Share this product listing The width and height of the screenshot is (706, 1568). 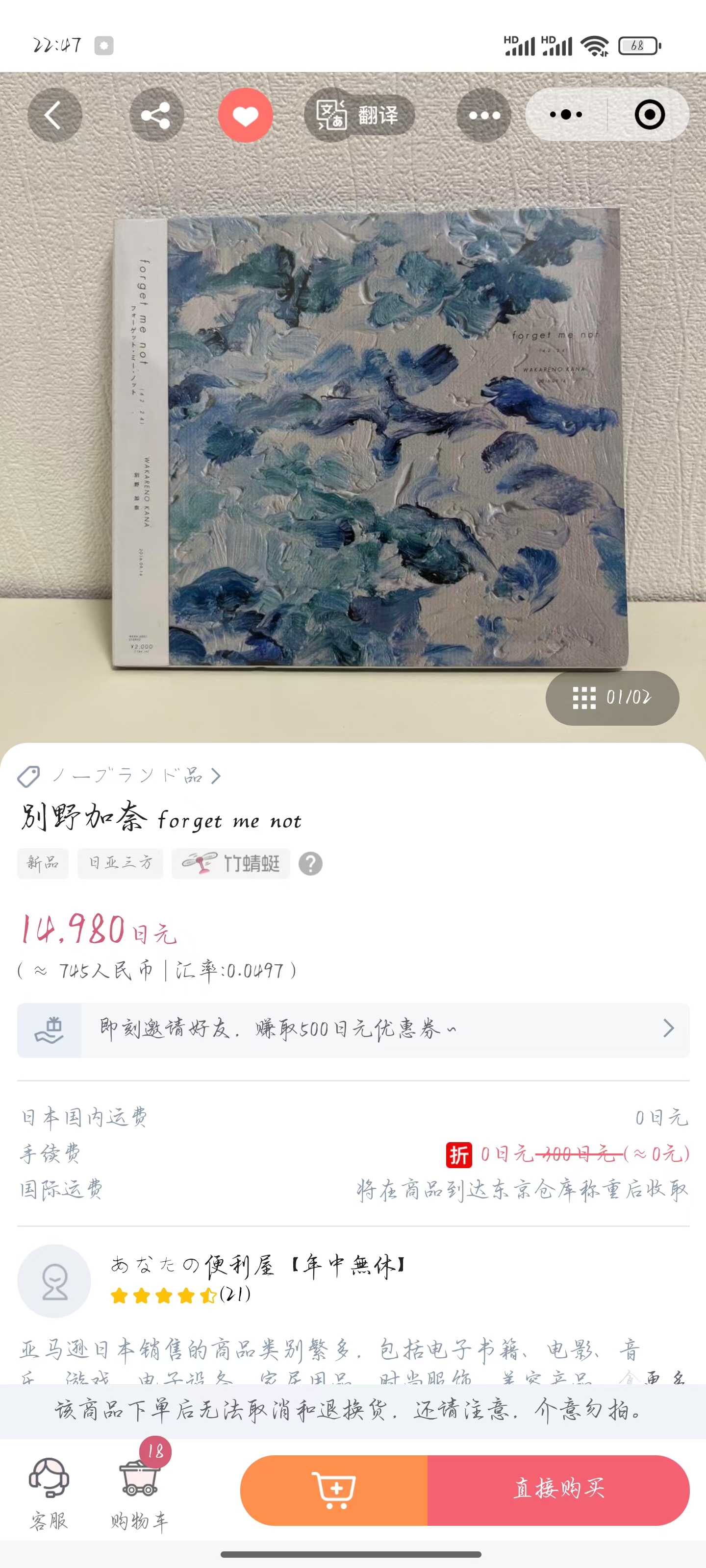[x=156, y=115]
